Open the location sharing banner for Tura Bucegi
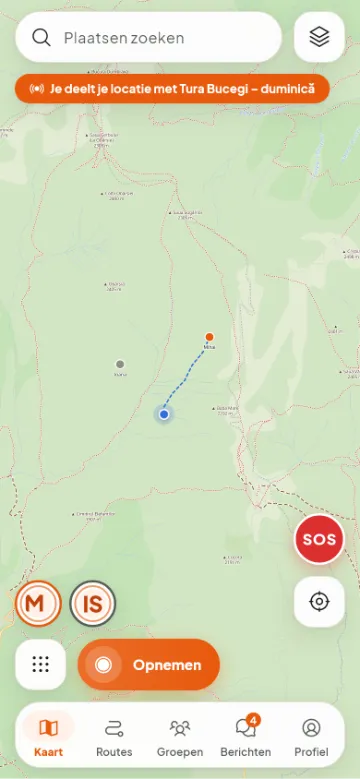 click(x=172, y=89)
